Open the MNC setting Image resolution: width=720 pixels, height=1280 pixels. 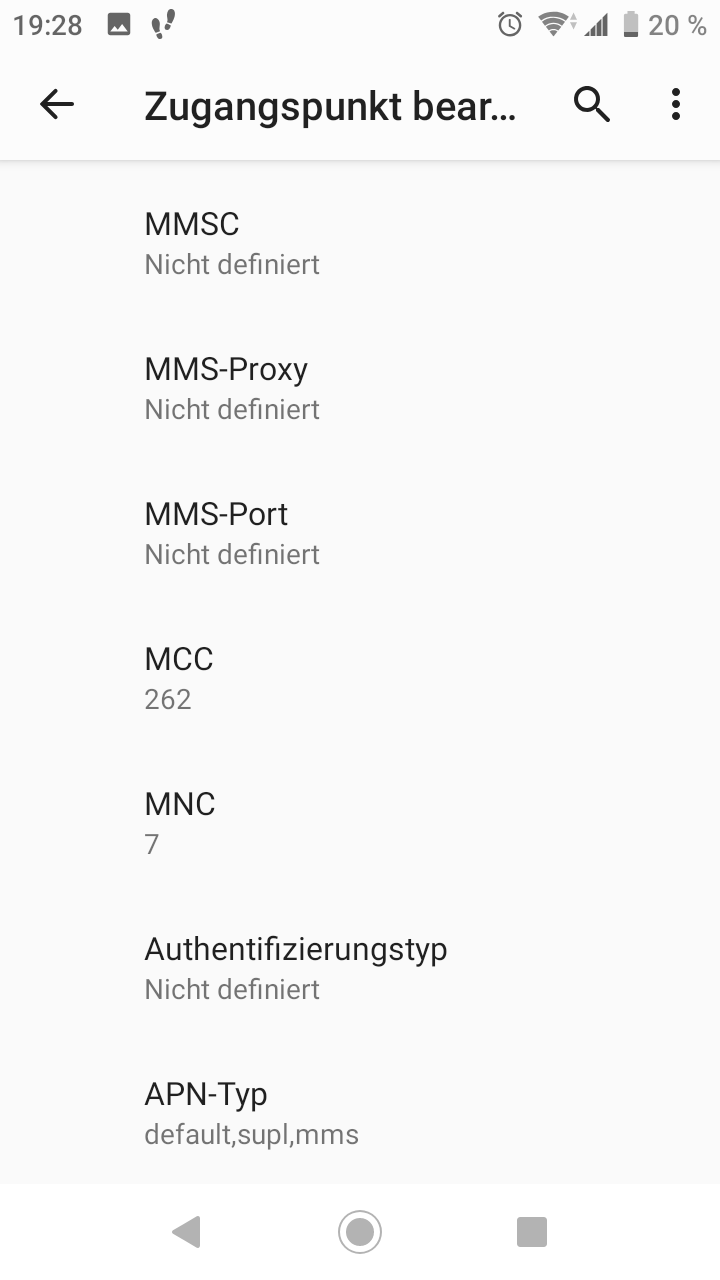(x=360, y=823)
